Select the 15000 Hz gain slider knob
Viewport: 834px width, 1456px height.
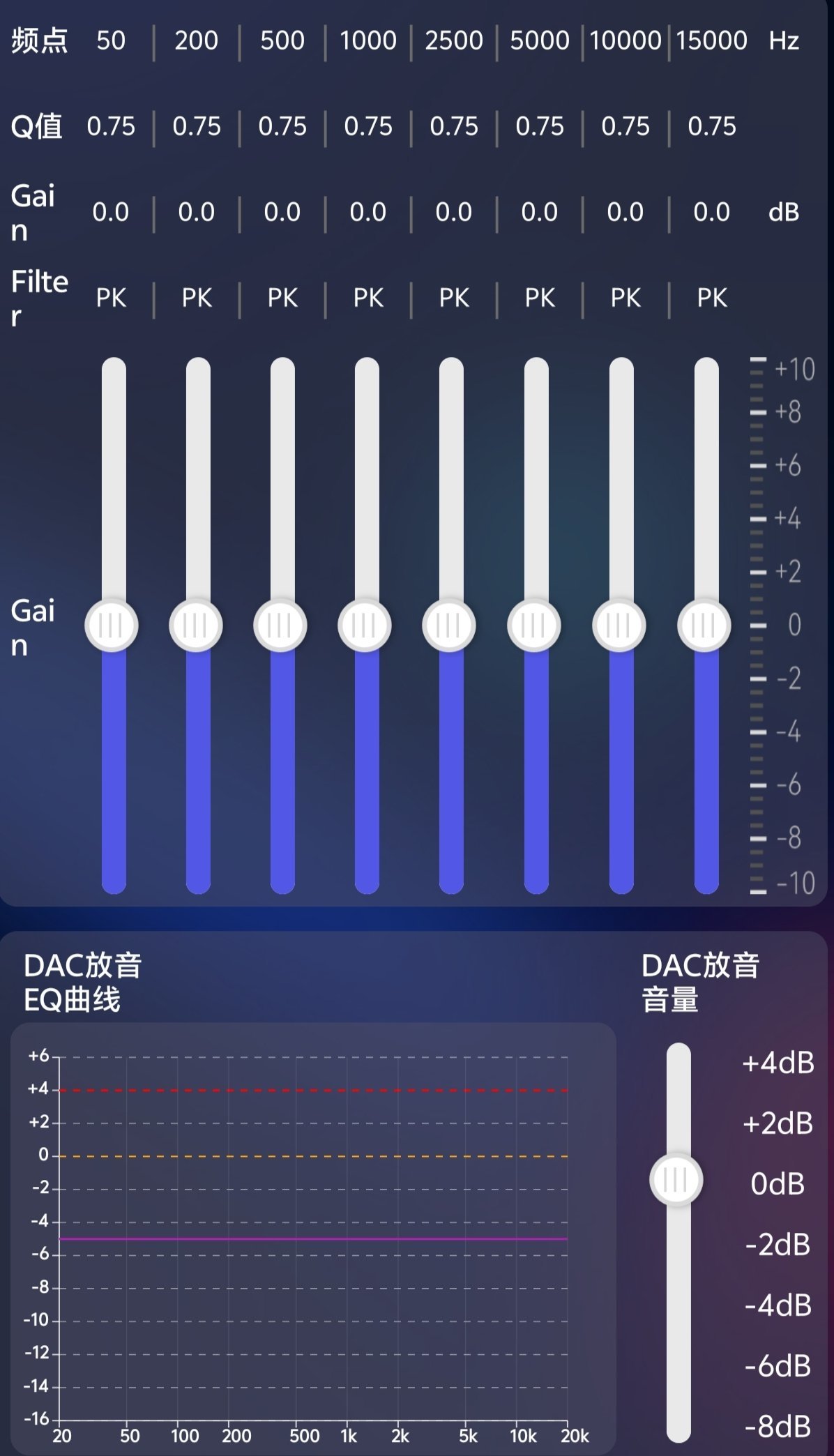click(704, 625)
